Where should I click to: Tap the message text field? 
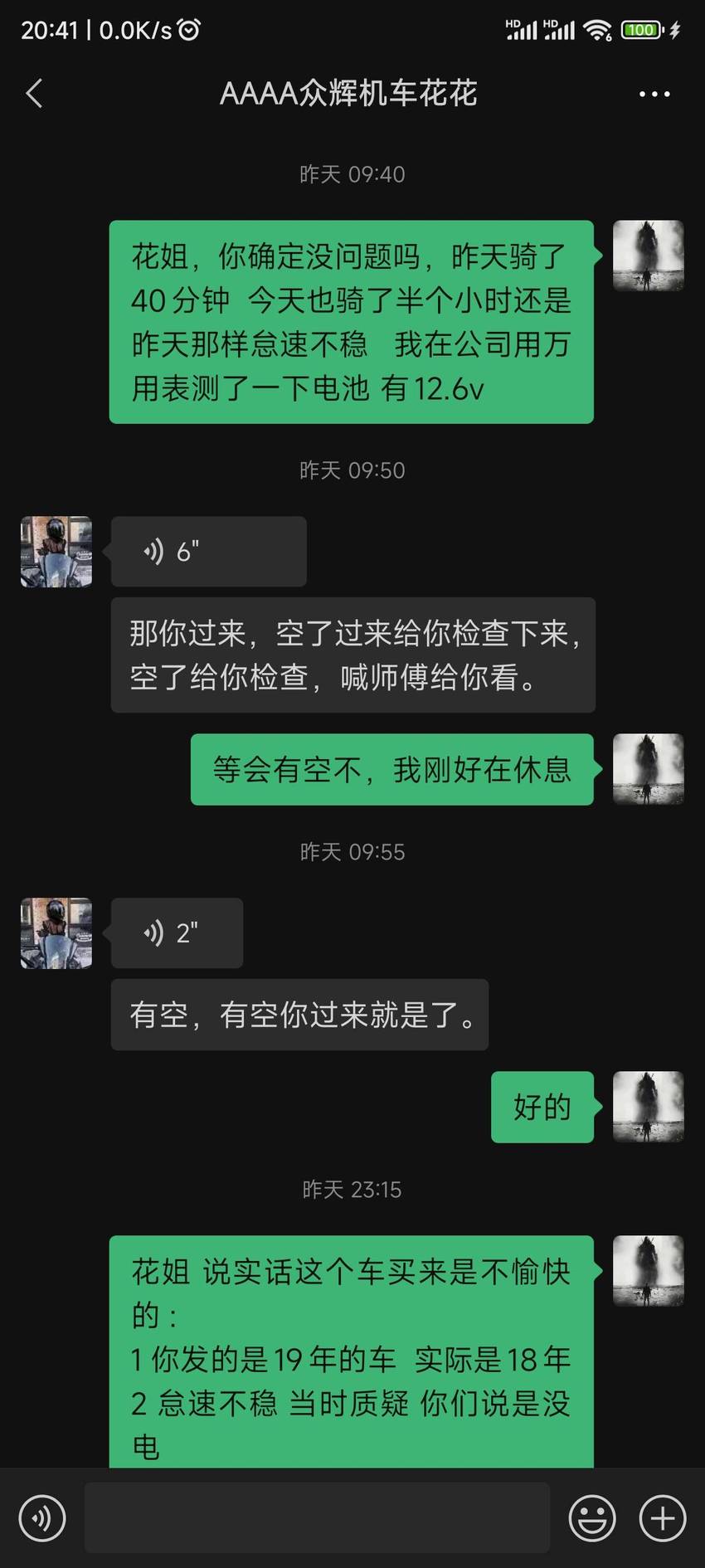317,1518
